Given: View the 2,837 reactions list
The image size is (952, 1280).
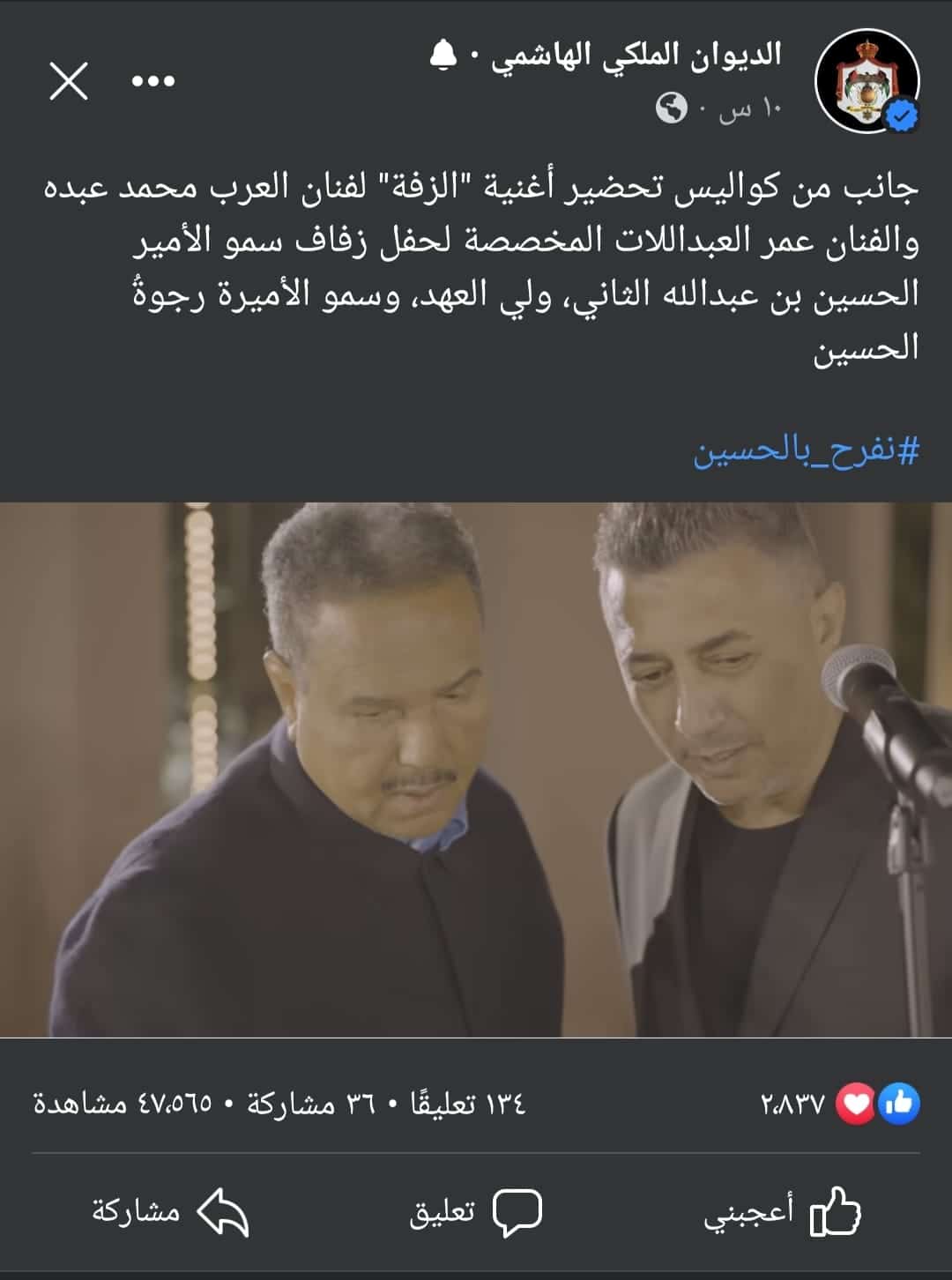Looking at the screenshot, I should 839,1103.
